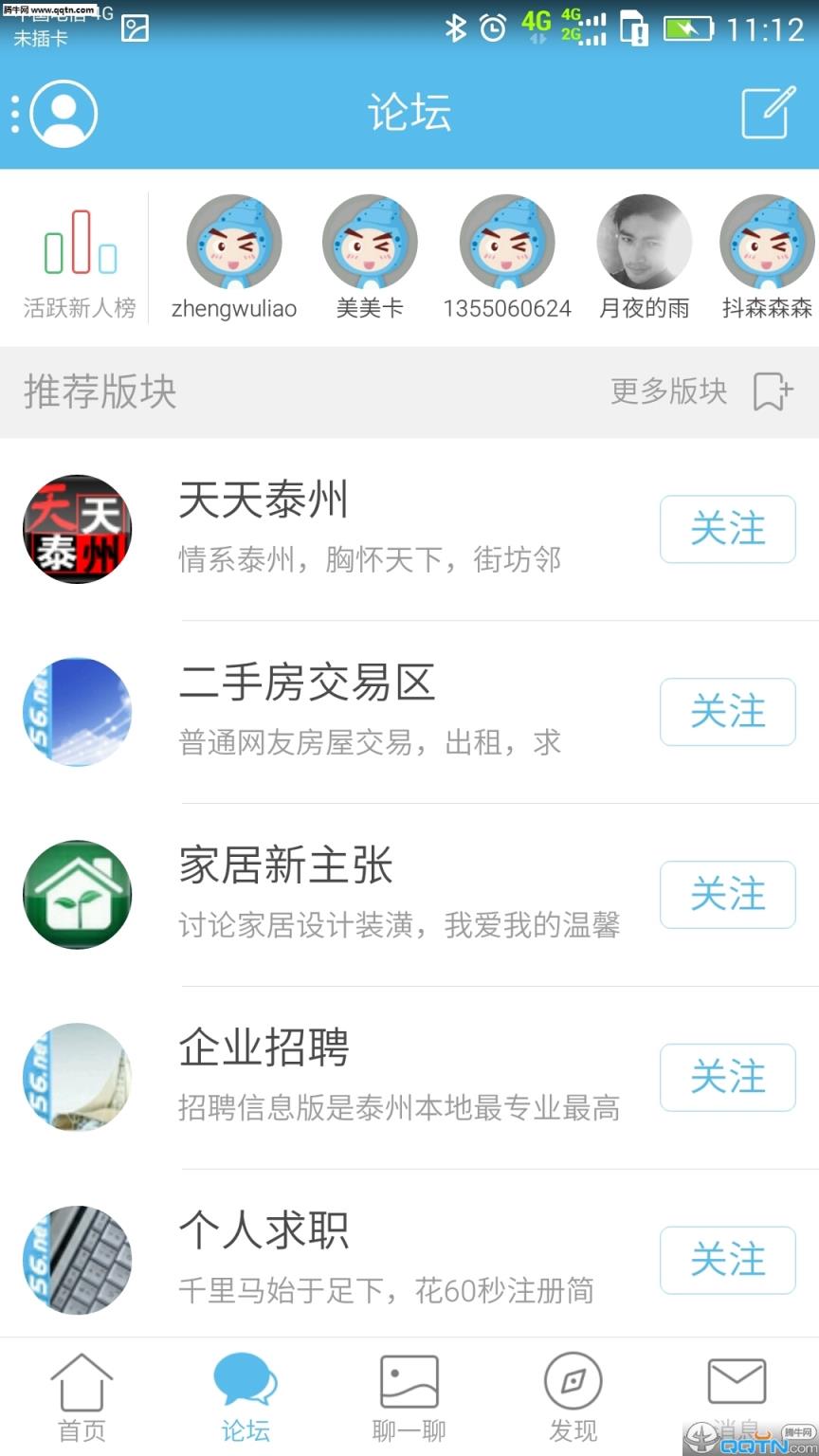Open the 天天泰州 board thumbnail
The image size is (819, 1456).
coord(77,529)
